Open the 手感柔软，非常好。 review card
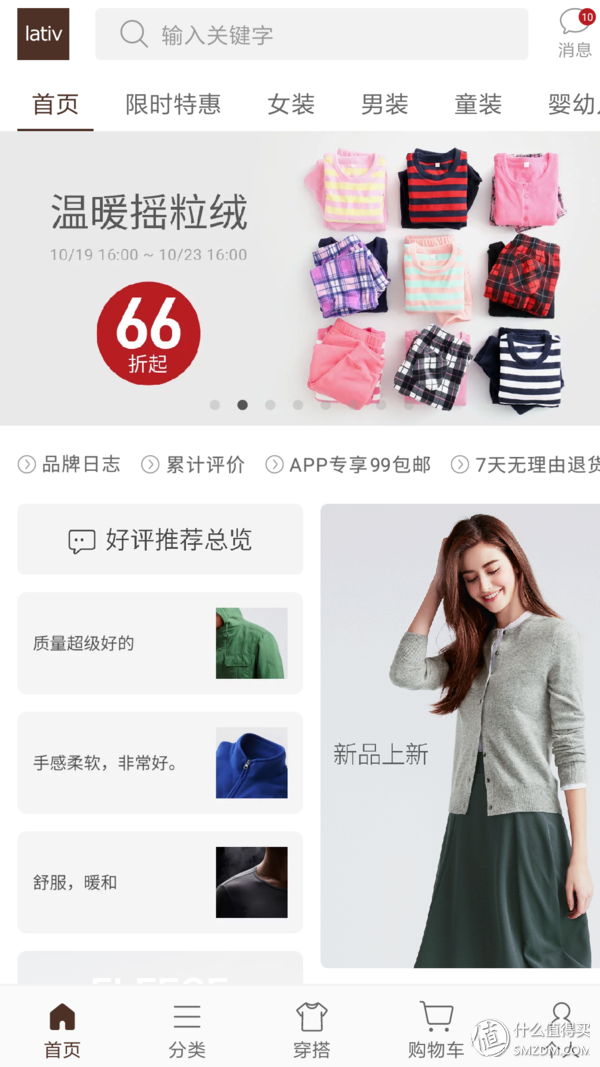600x1067 pixels. point(160,763)
